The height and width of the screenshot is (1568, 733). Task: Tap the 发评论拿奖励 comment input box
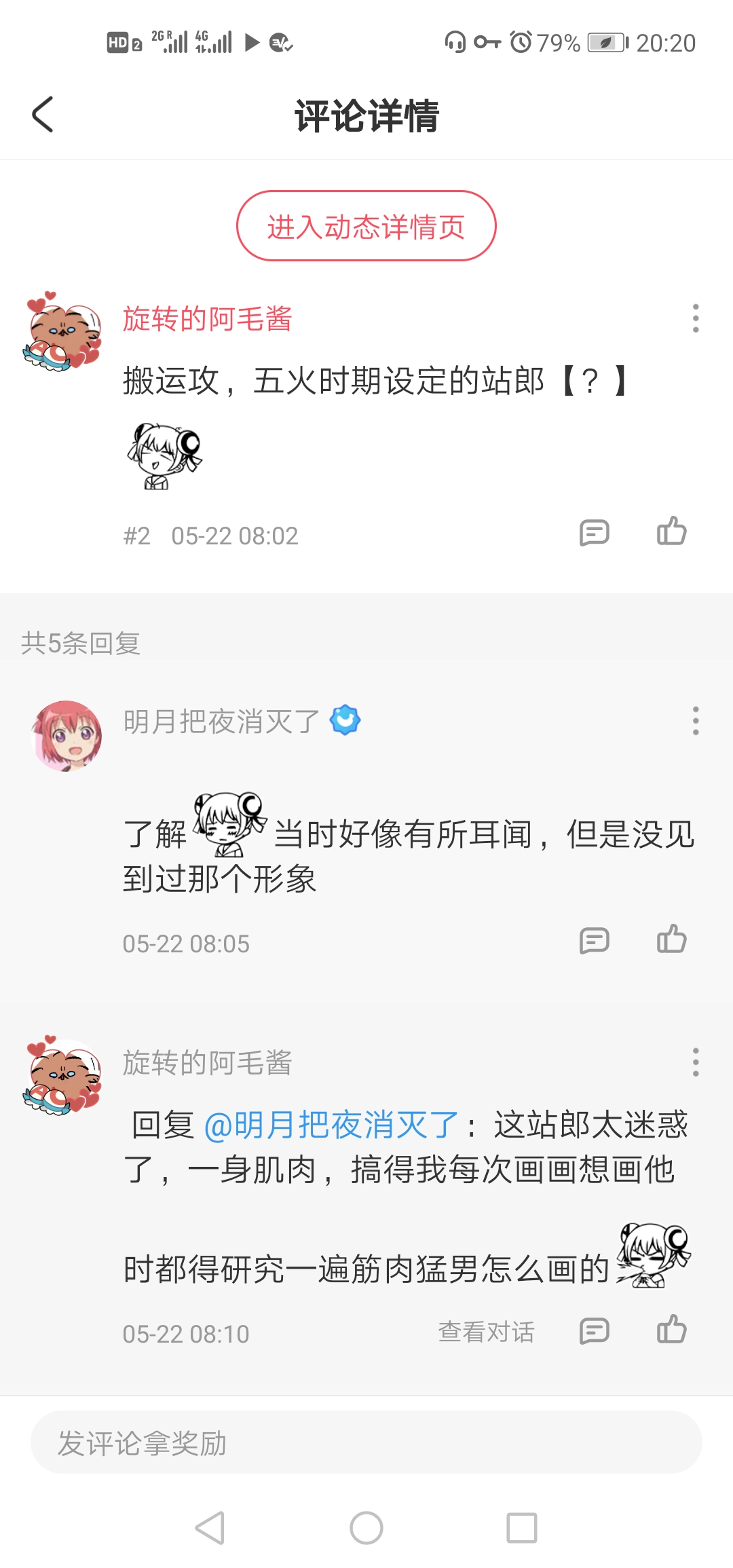pos(366,1442)
